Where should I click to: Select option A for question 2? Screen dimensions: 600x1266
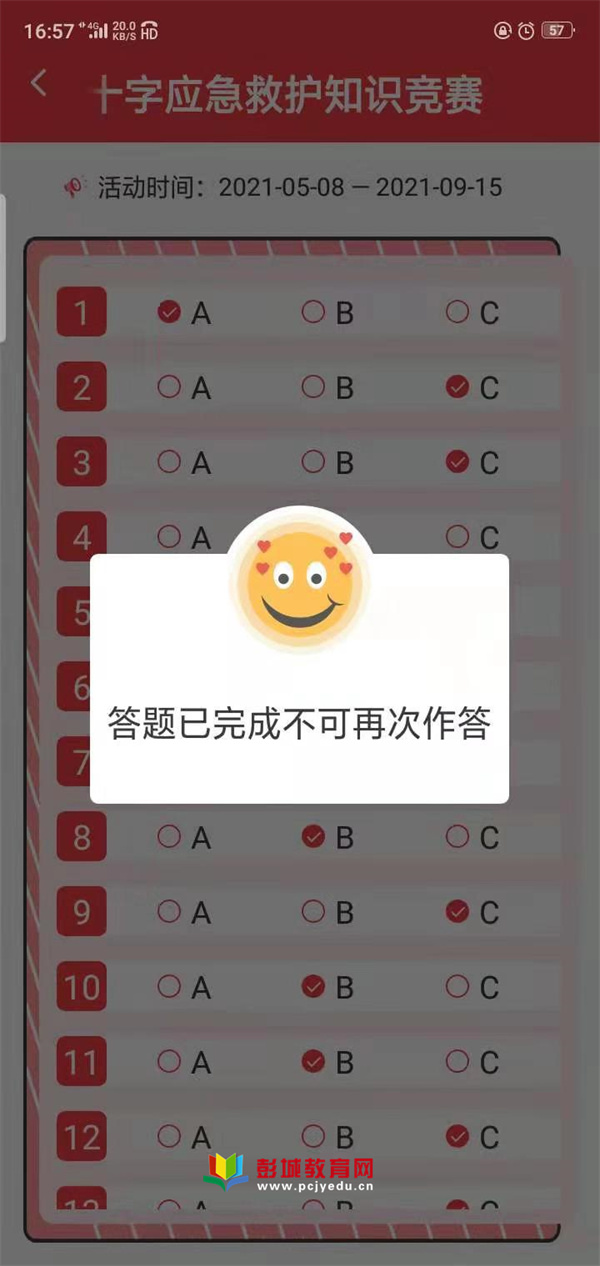click(x=170, y=386)
